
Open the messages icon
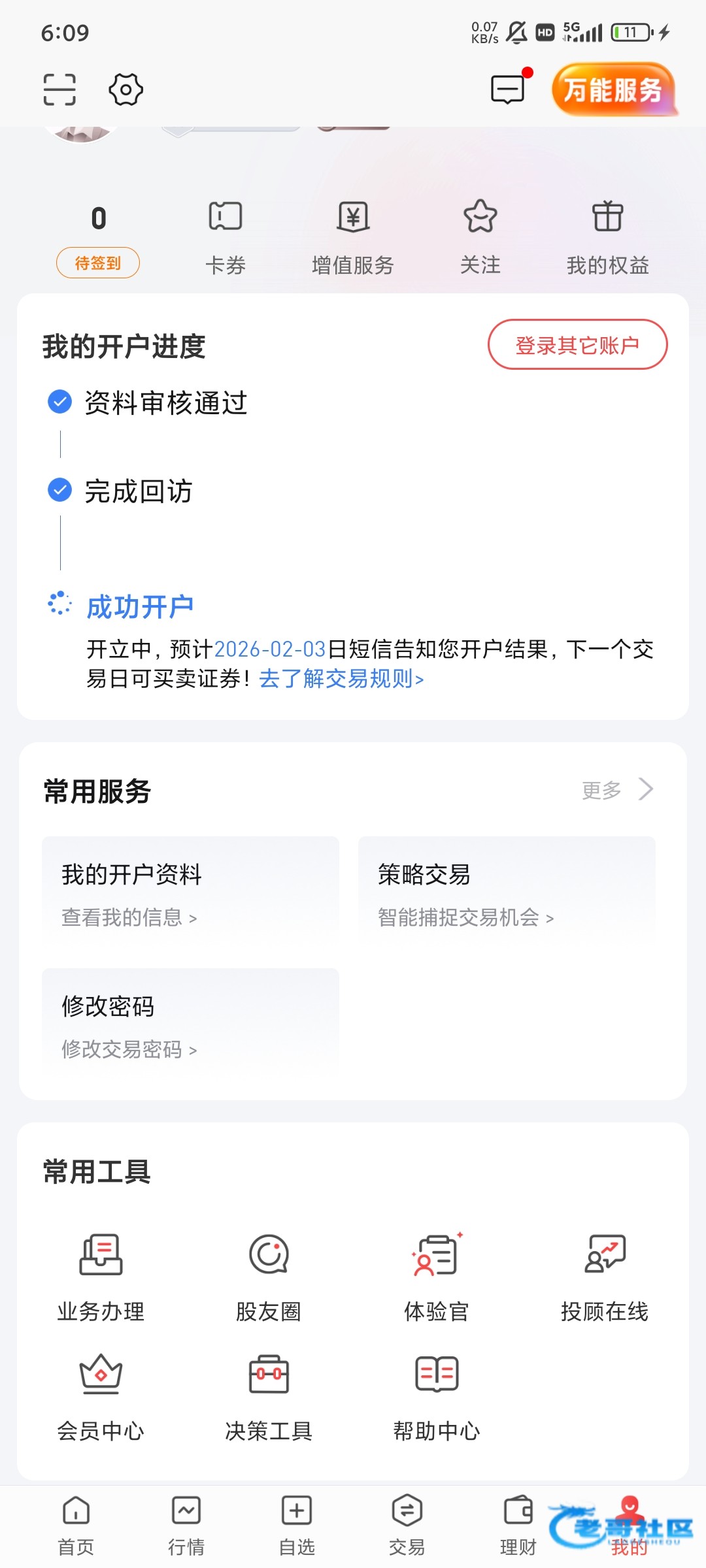(x=508, y=90)
